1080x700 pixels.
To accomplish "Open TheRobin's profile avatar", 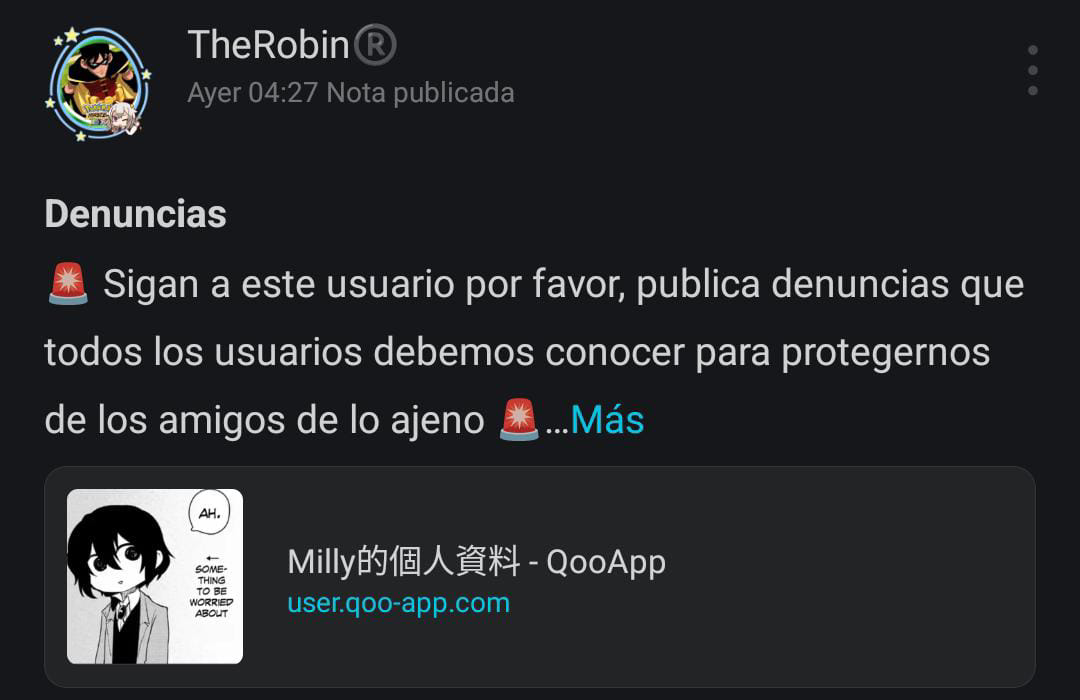I will (97, 84).
